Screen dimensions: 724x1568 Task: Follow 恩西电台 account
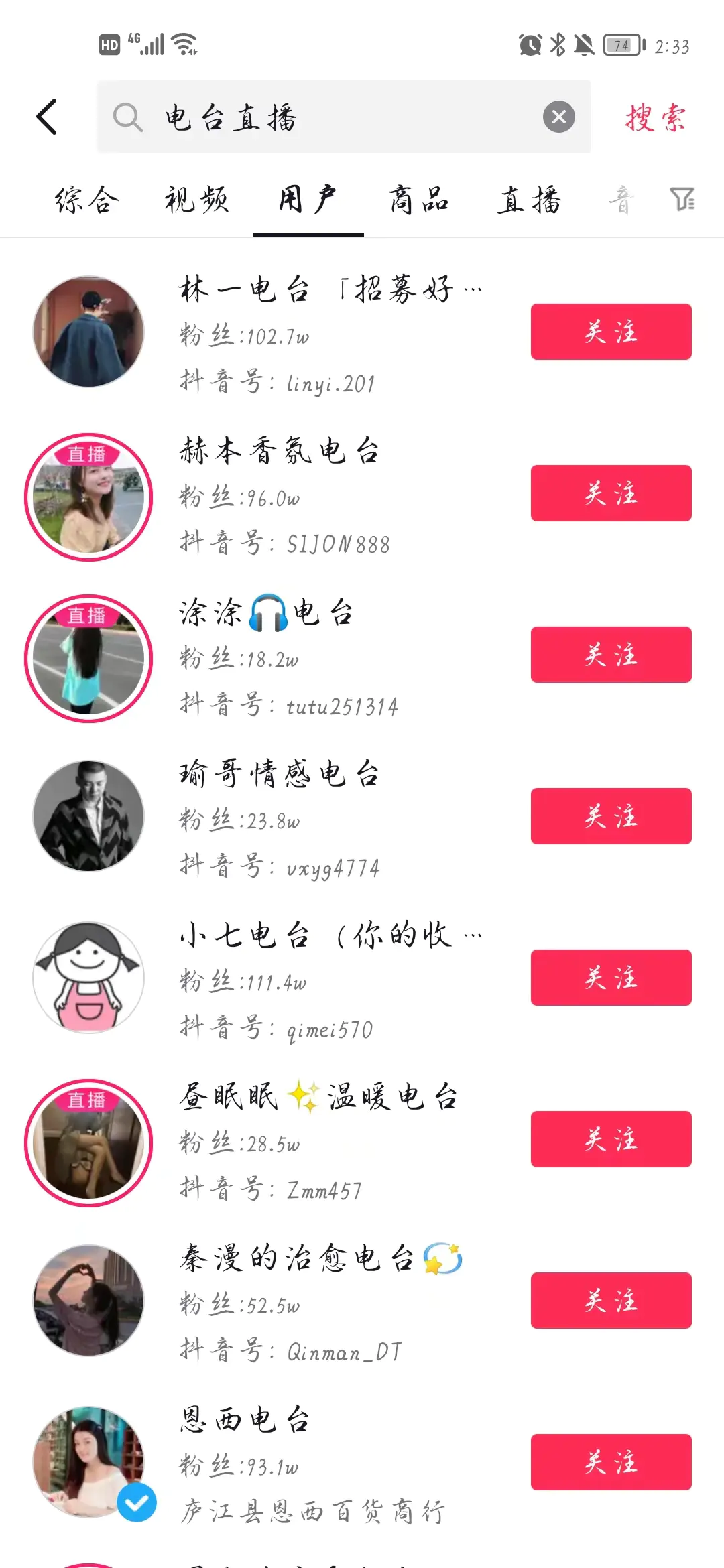coord(611,1462)
